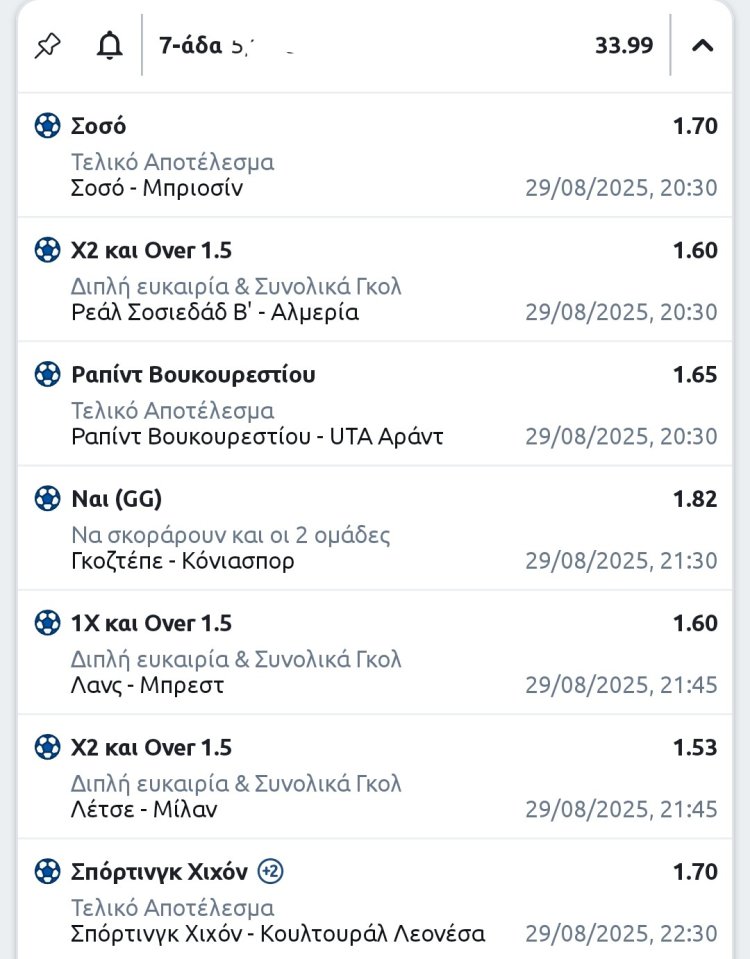Collapse the 7-άδα bet selections
The height and width of the screenshot is (959, 750).
coord(703,45)
